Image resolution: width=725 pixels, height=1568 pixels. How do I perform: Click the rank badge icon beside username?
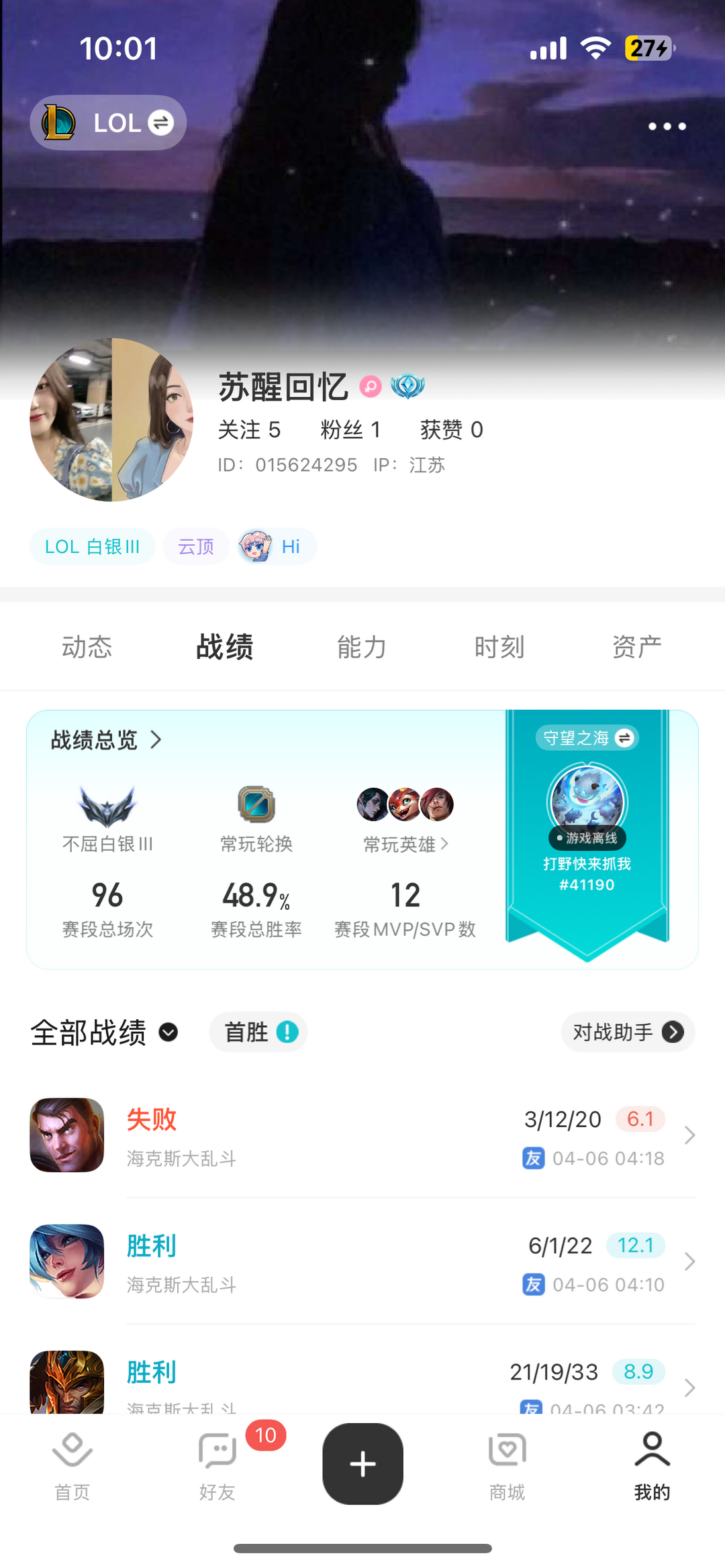[x=413, y=386]
